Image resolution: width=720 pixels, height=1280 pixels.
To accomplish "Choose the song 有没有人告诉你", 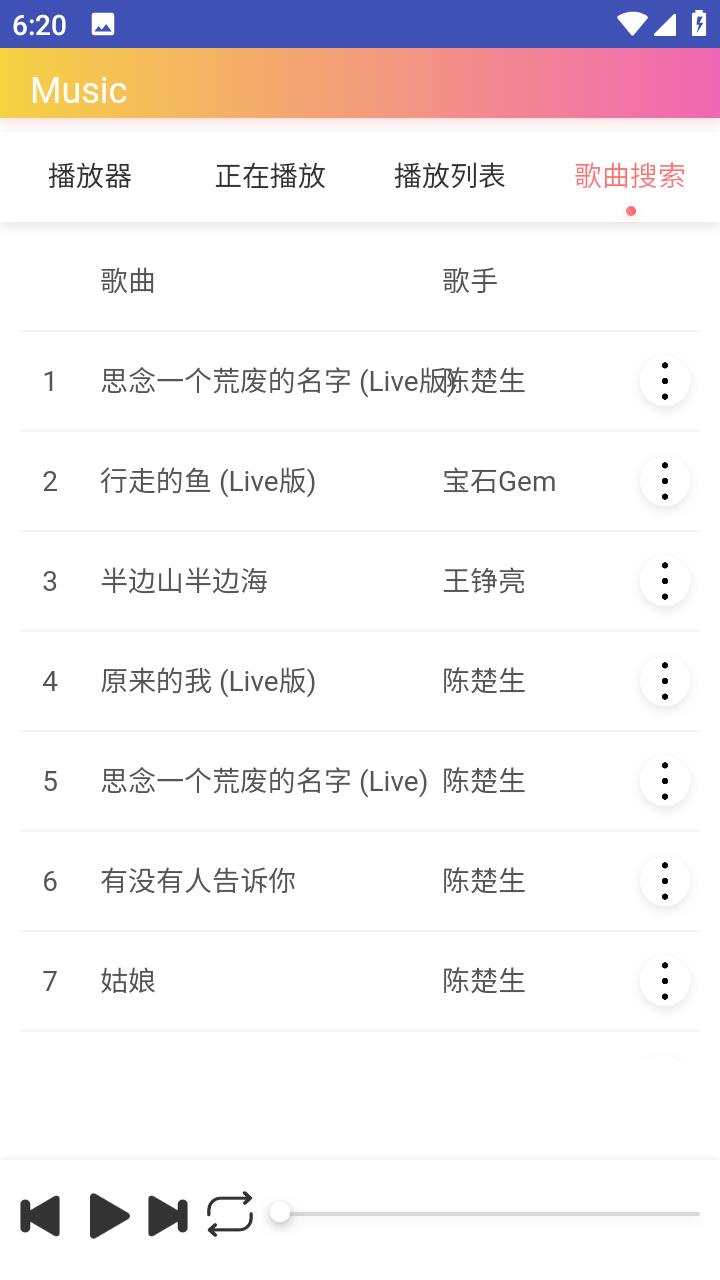I will 198,881.
